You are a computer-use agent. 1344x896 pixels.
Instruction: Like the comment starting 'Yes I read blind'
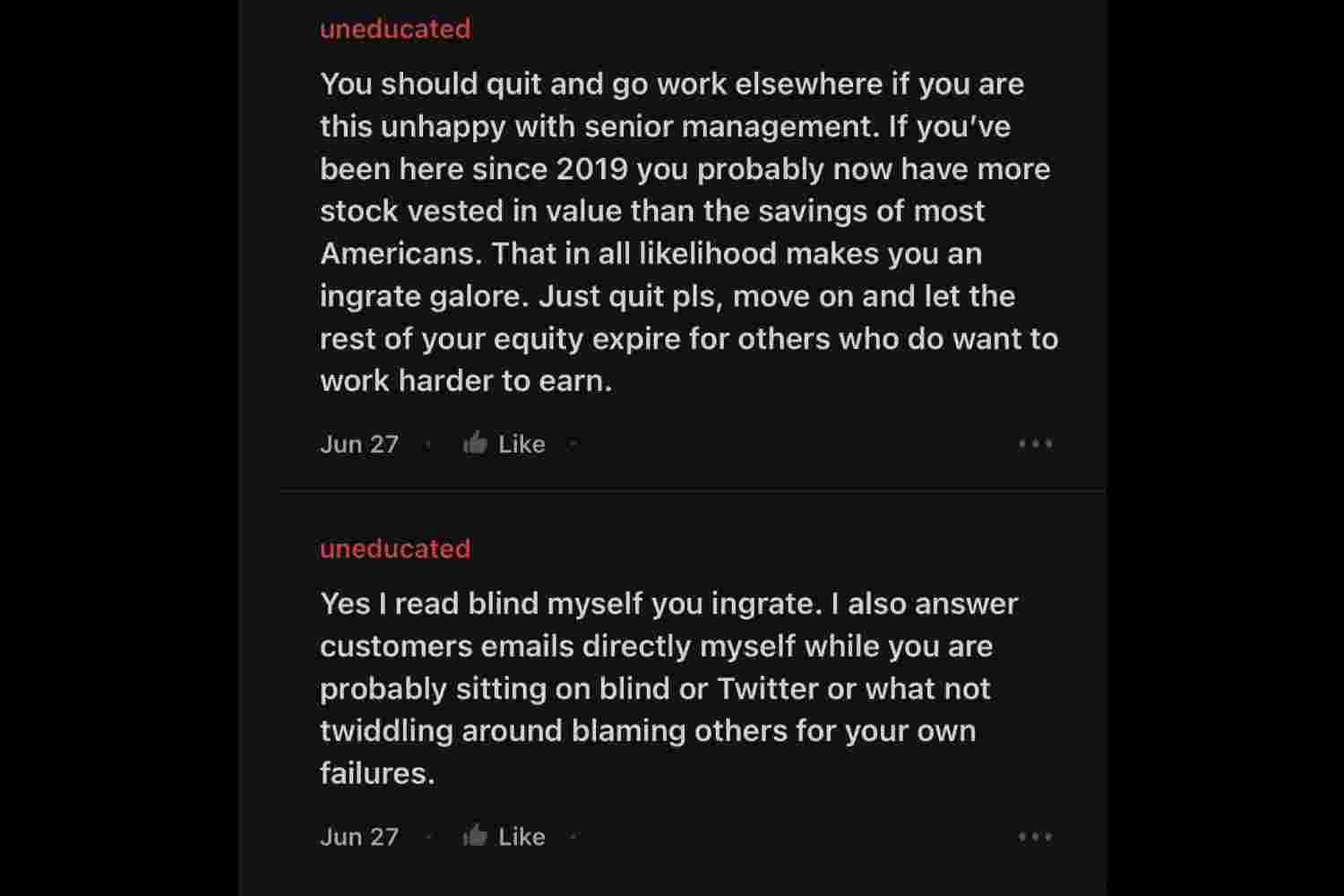pyautogui.click(x=504, y=836)
